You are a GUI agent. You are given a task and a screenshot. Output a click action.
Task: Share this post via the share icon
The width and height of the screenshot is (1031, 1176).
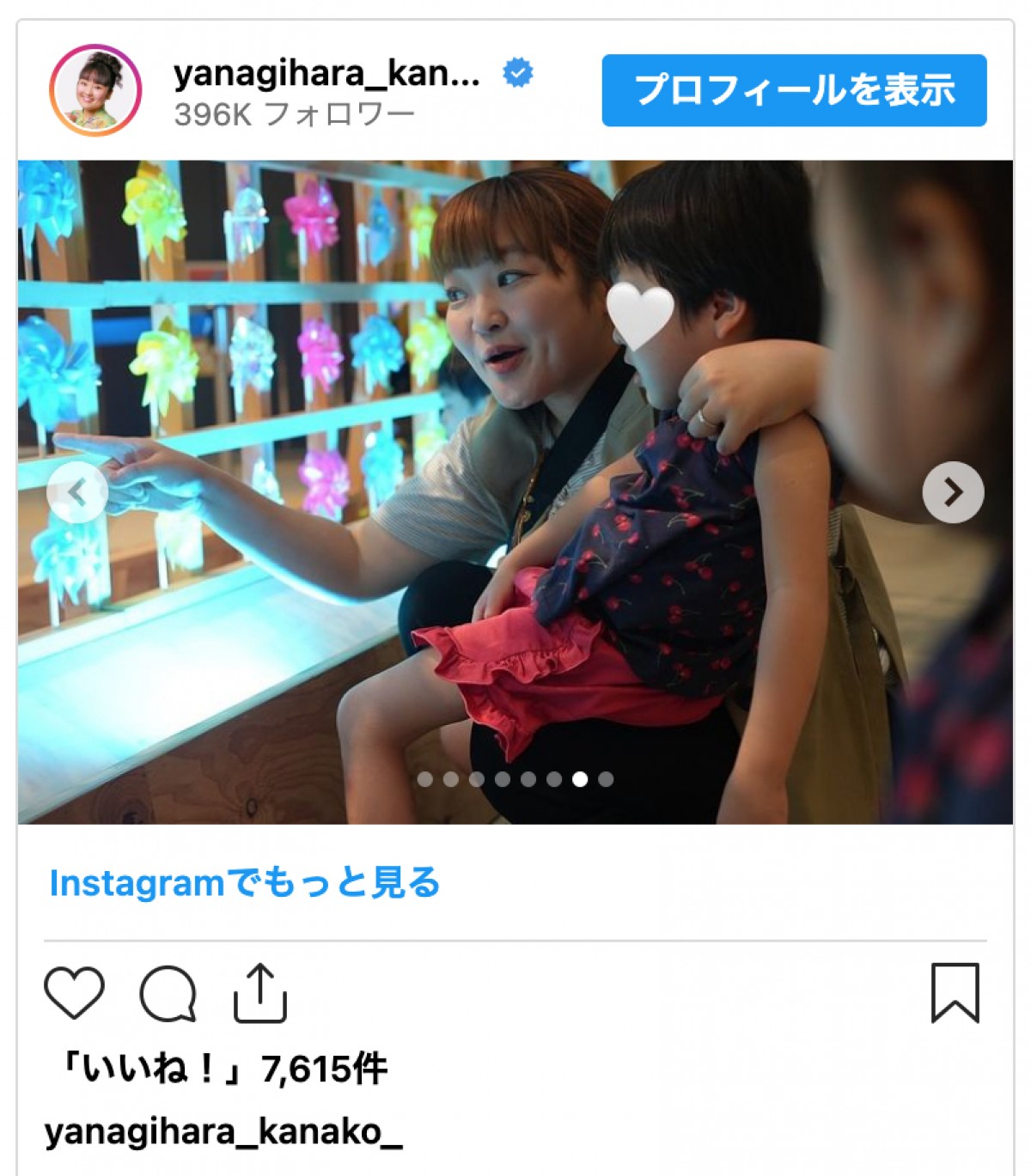259,993
